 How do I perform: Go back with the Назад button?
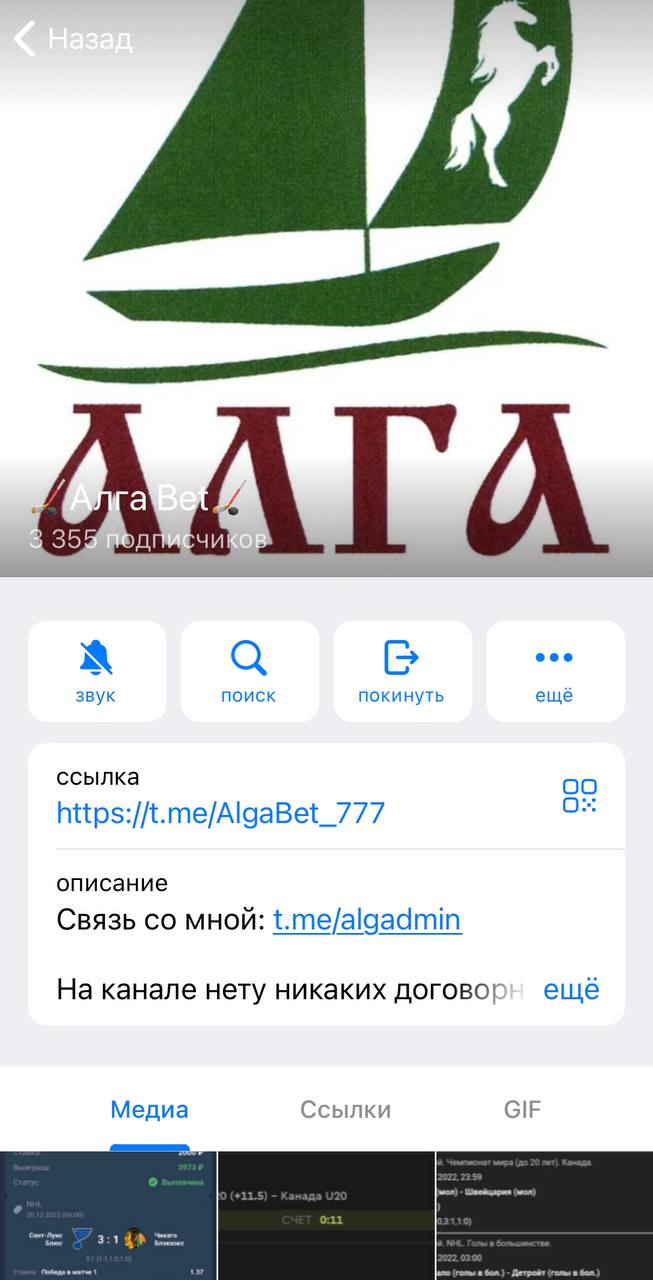coord(73,39)
